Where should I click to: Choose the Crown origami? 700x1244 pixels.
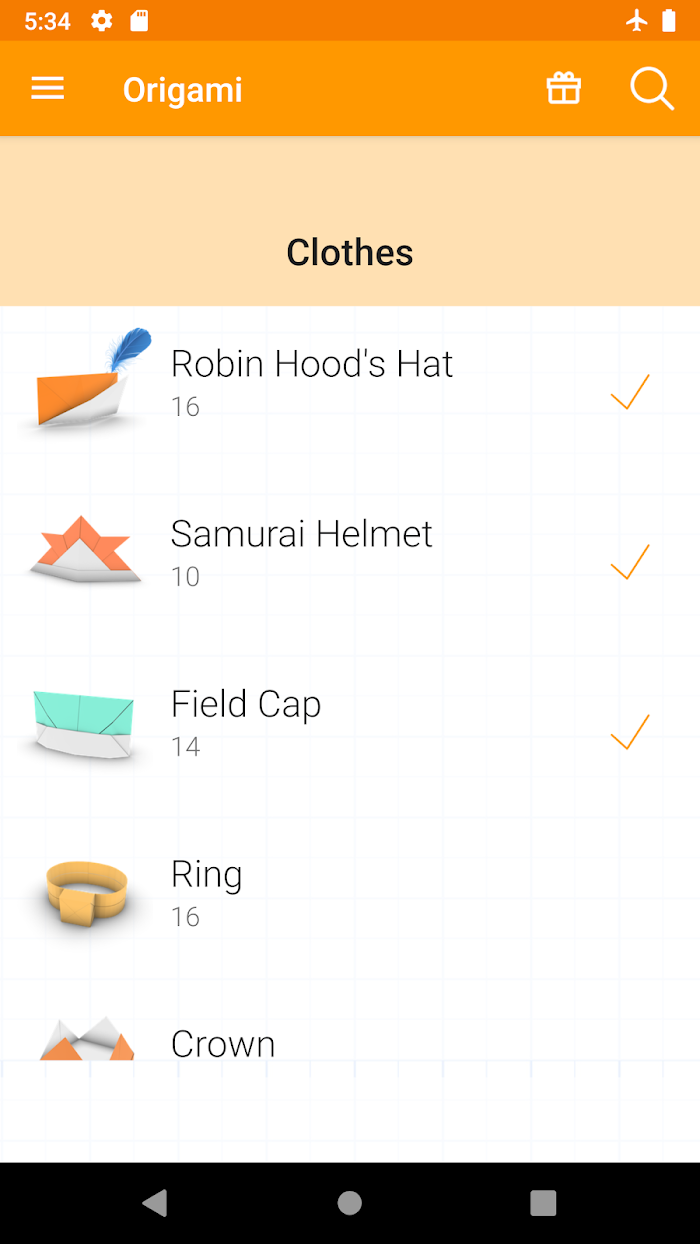click(350, 1024)
